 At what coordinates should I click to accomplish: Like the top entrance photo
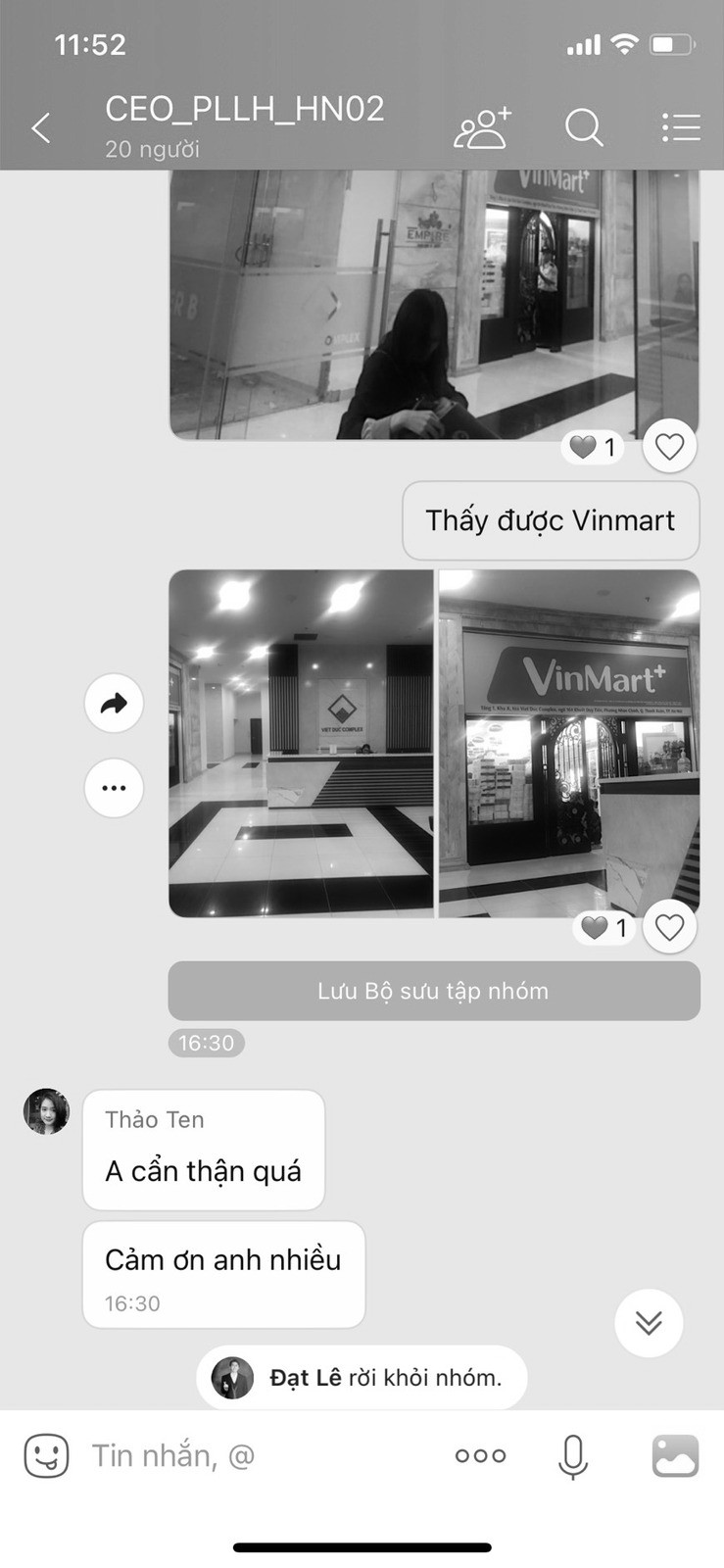[669, 447]
